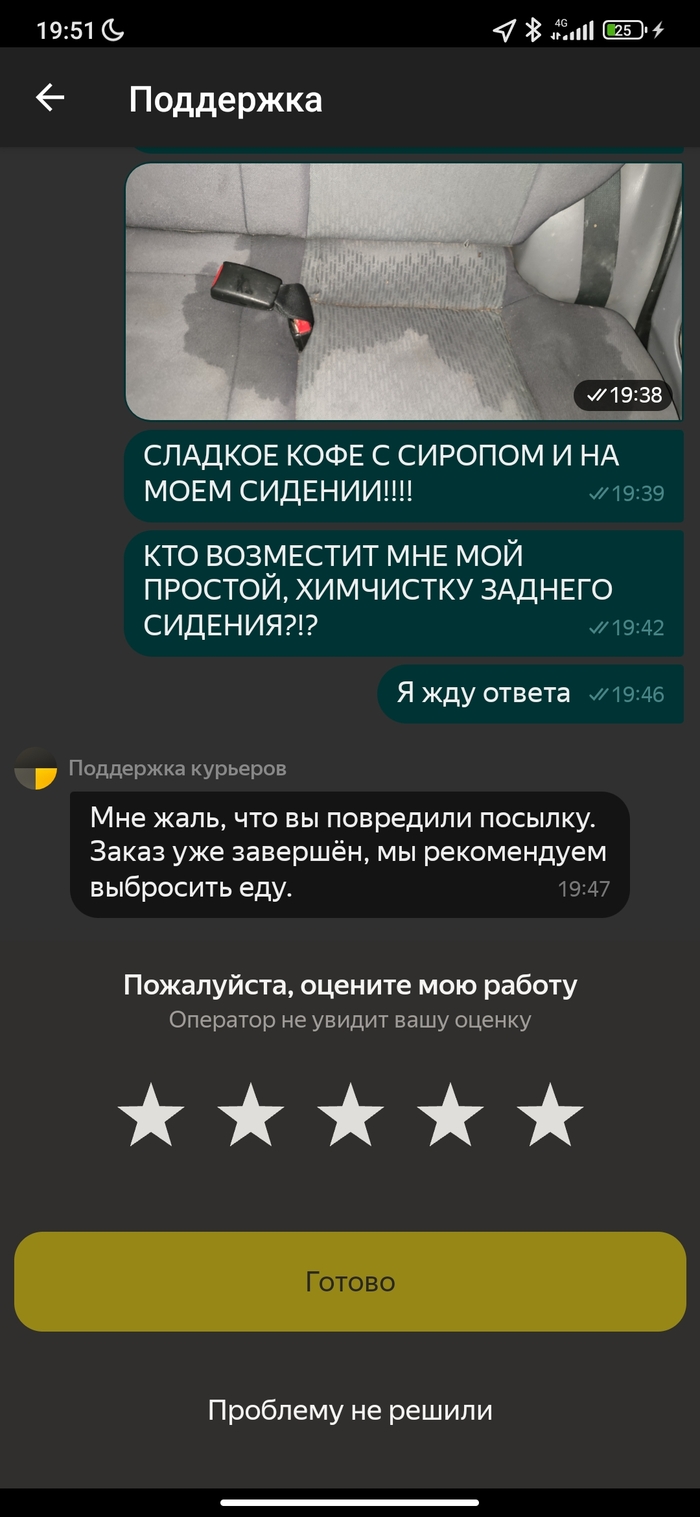Go back from the Поддержка chat
700x1517 pixels.
pyautogui.click(x=50, y=98)
